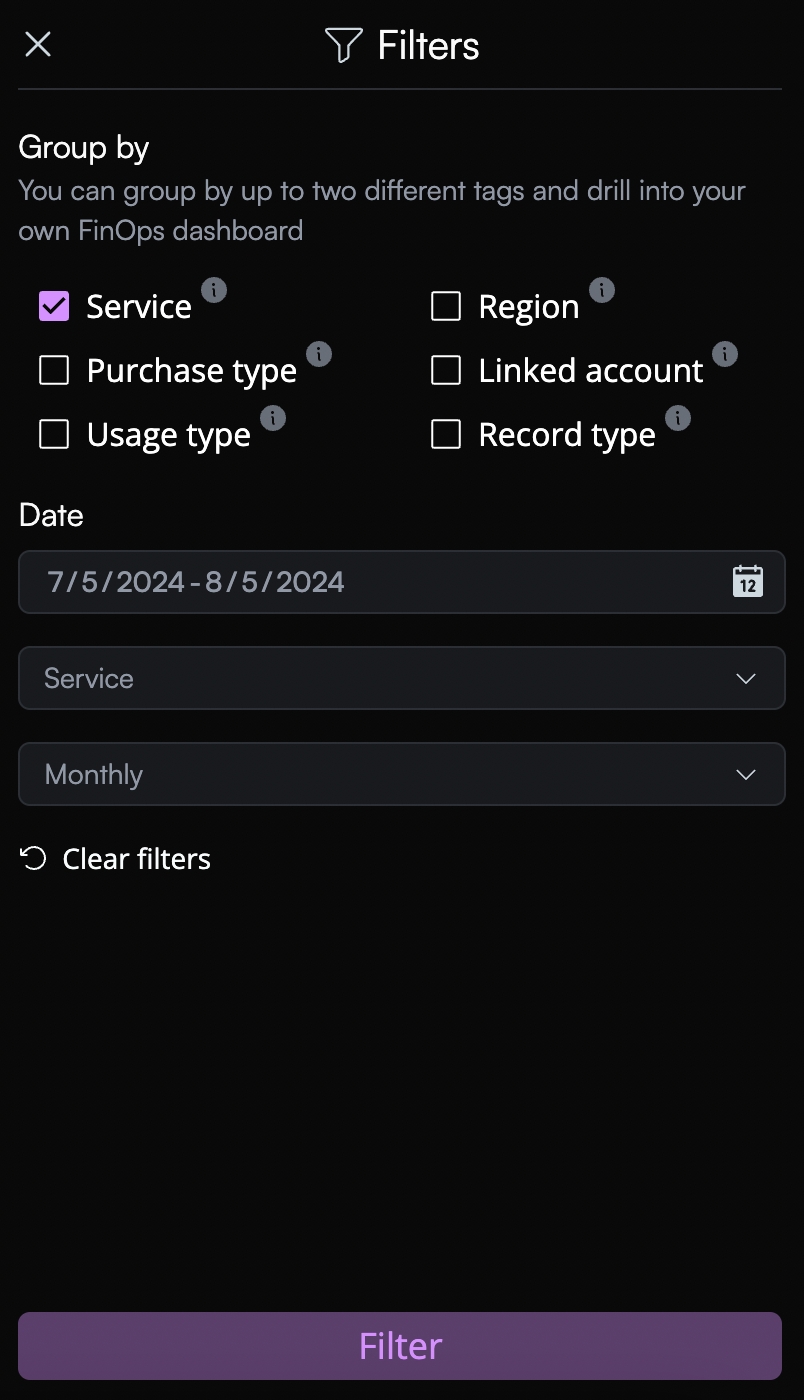Show info about Service grouping
This screenshot has width=804, height=1400.
214,290
